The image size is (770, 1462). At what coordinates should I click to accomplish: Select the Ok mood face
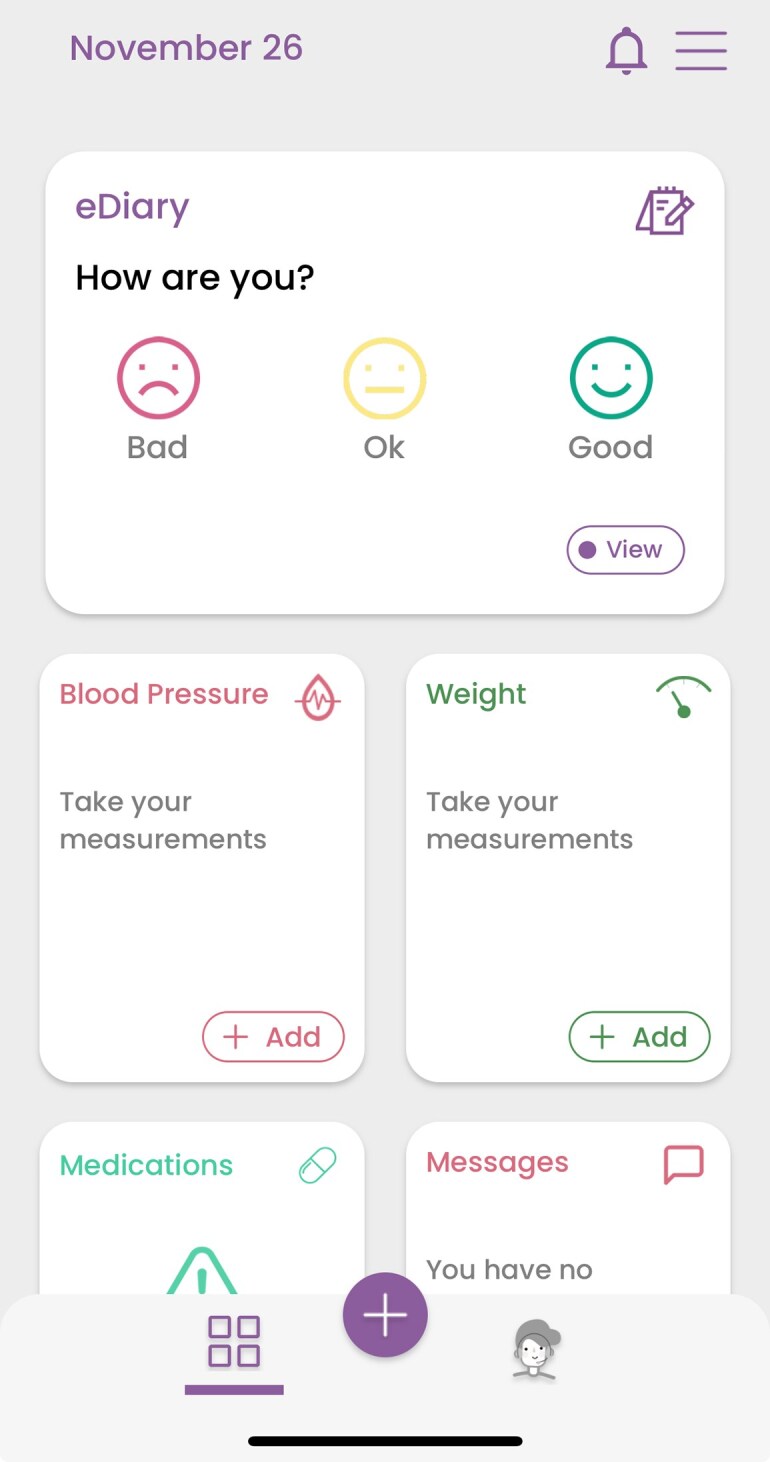[384, 379]
